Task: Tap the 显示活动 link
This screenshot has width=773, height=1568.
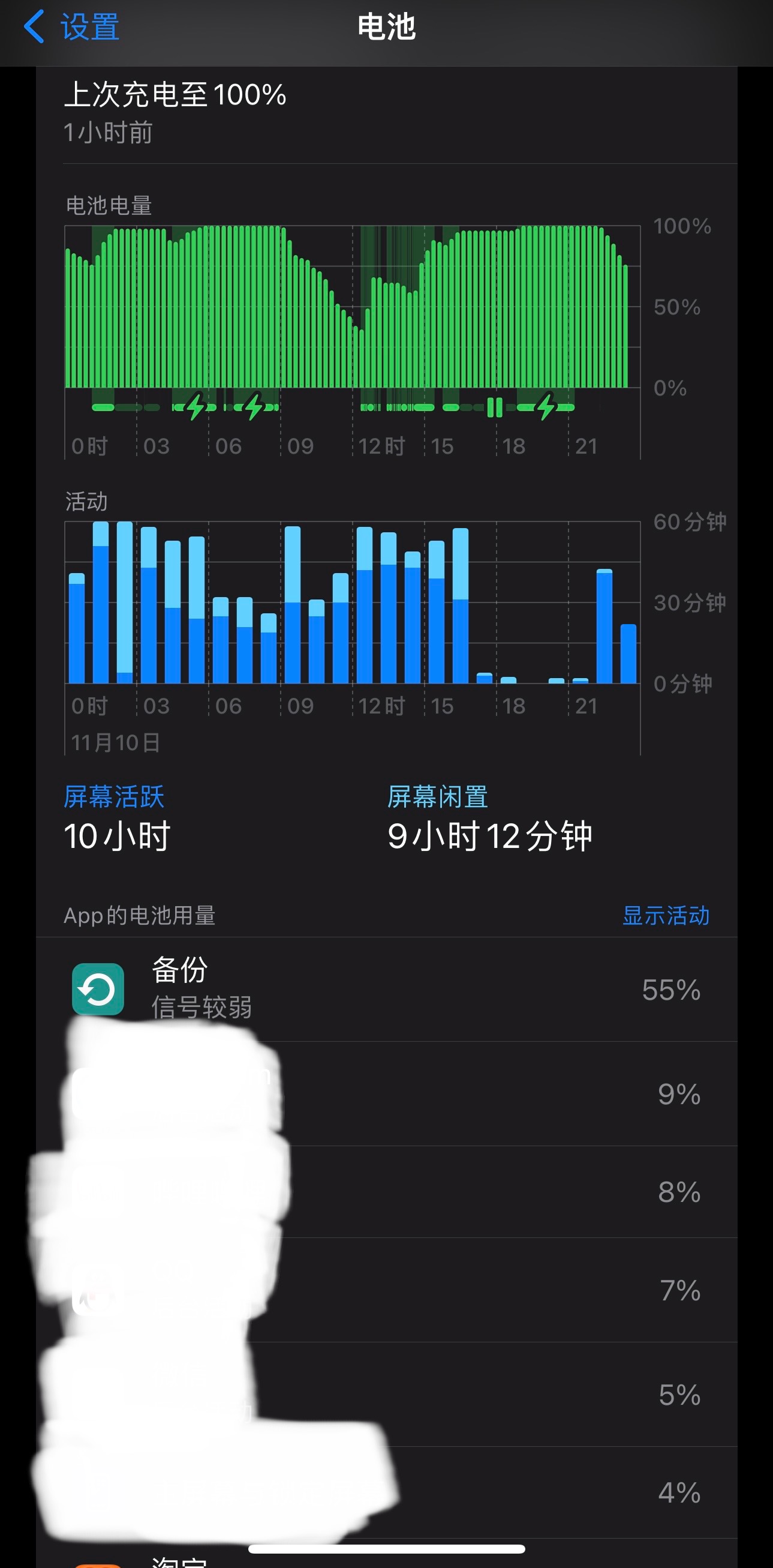Action: click(665, 916)
